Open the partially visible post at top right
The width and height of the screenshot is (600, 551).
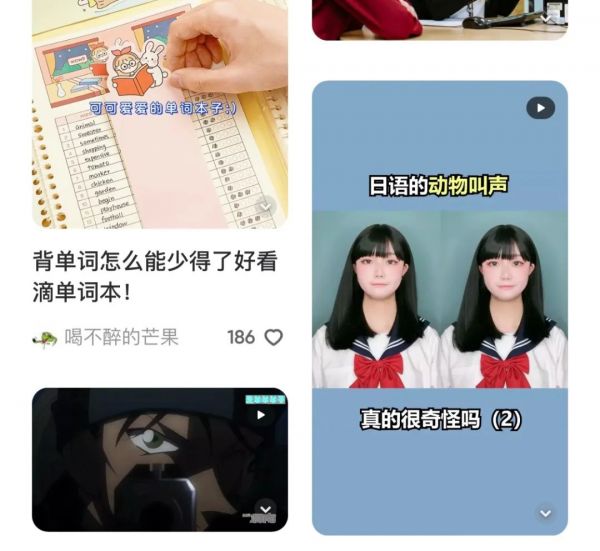click(440, 18)
